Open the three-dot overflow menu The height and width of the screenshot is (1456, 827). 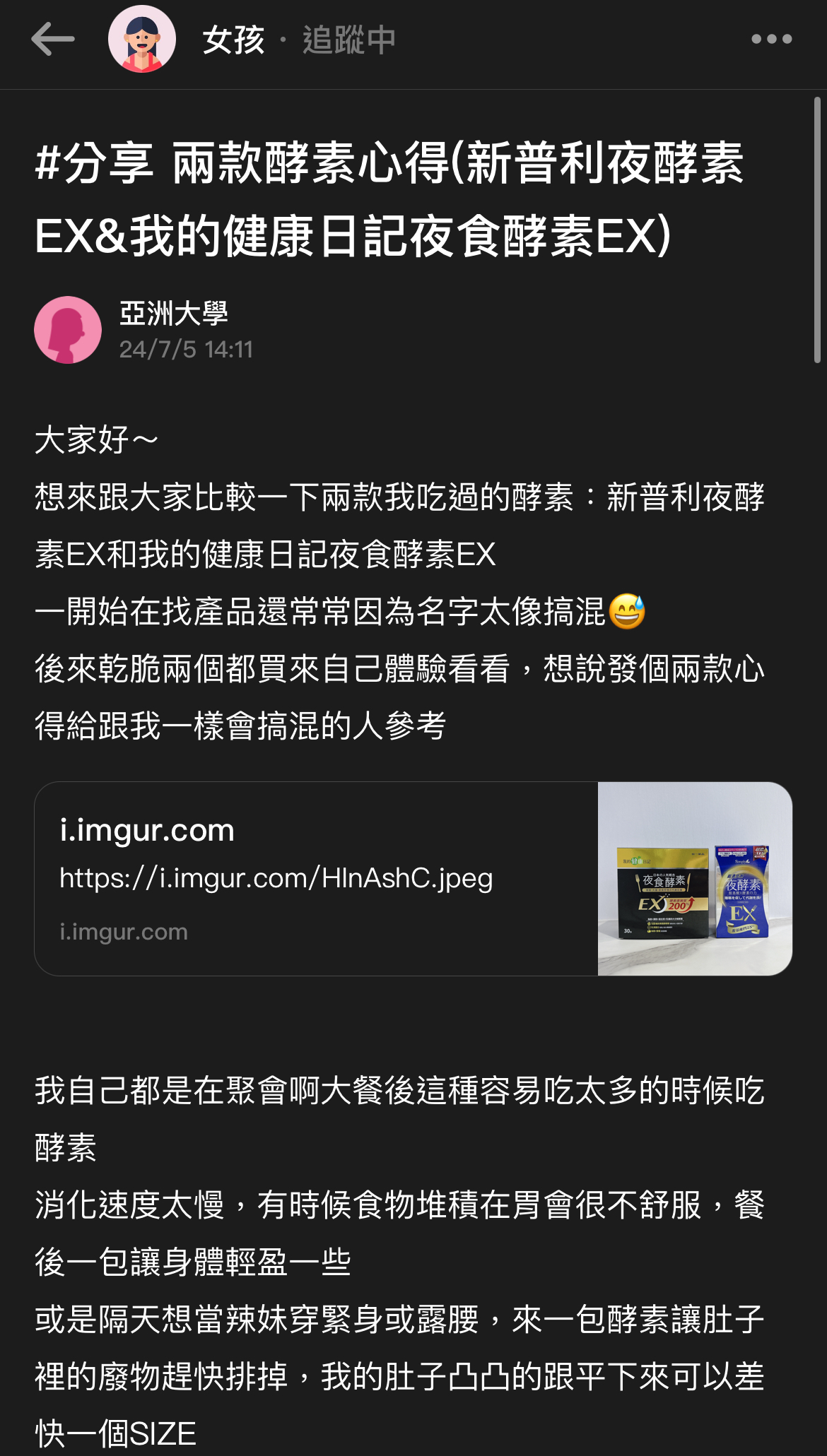[x=771, y=40]
